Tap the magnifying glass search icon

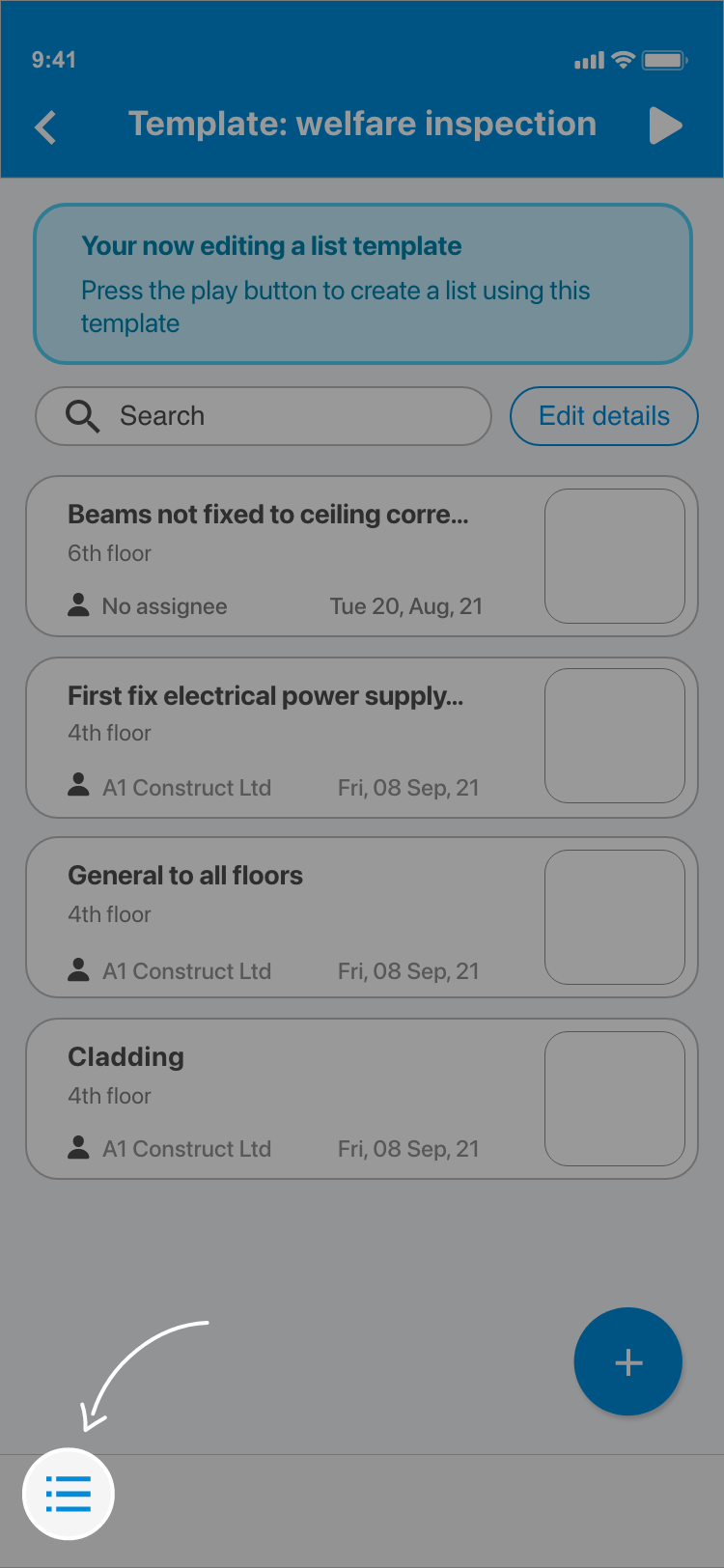[x=81, y=416]
